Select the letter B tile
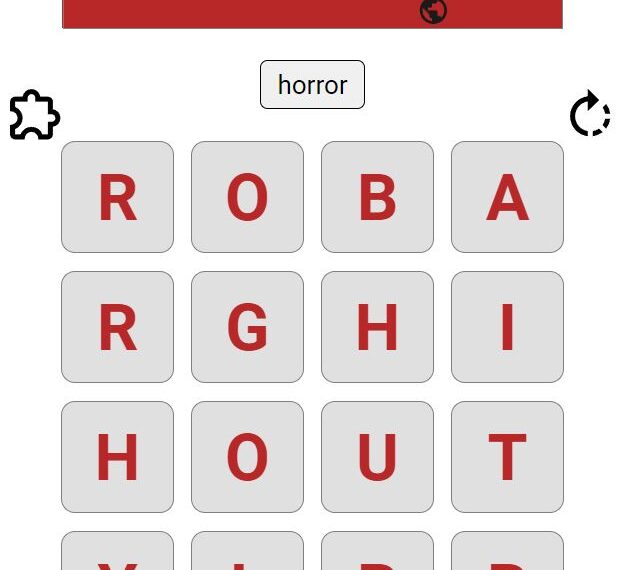 [377, 197]
